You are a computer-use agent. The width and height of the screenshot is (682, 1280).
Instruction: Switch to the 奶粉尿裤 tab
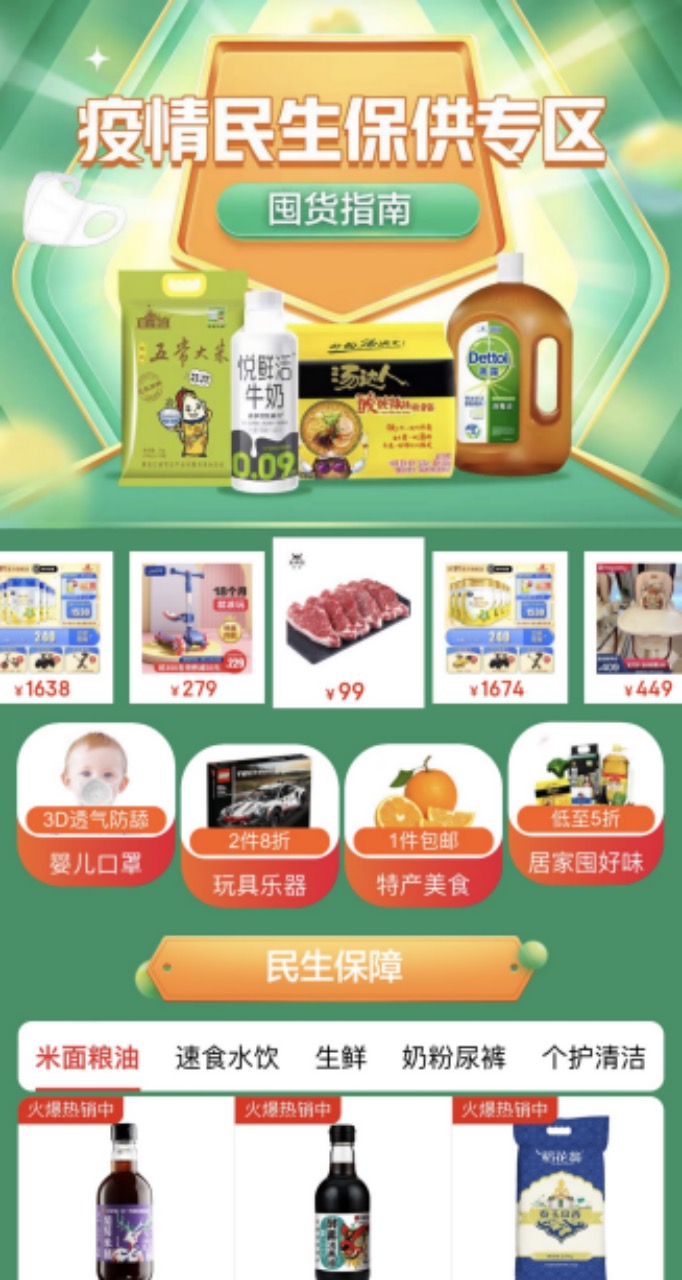[x=454, y=1058]
